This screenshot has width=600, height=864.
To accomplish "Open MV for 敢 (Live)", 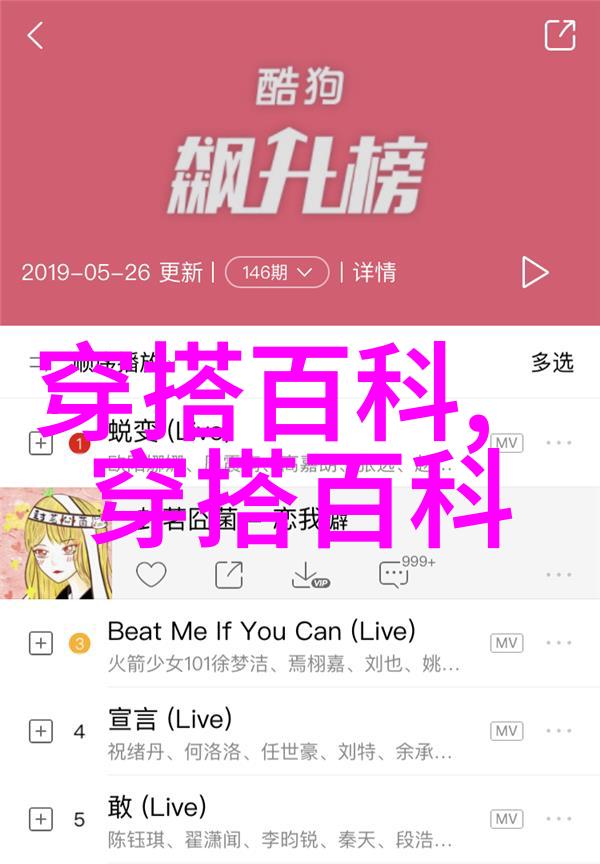I will click(x=507, y=818).
